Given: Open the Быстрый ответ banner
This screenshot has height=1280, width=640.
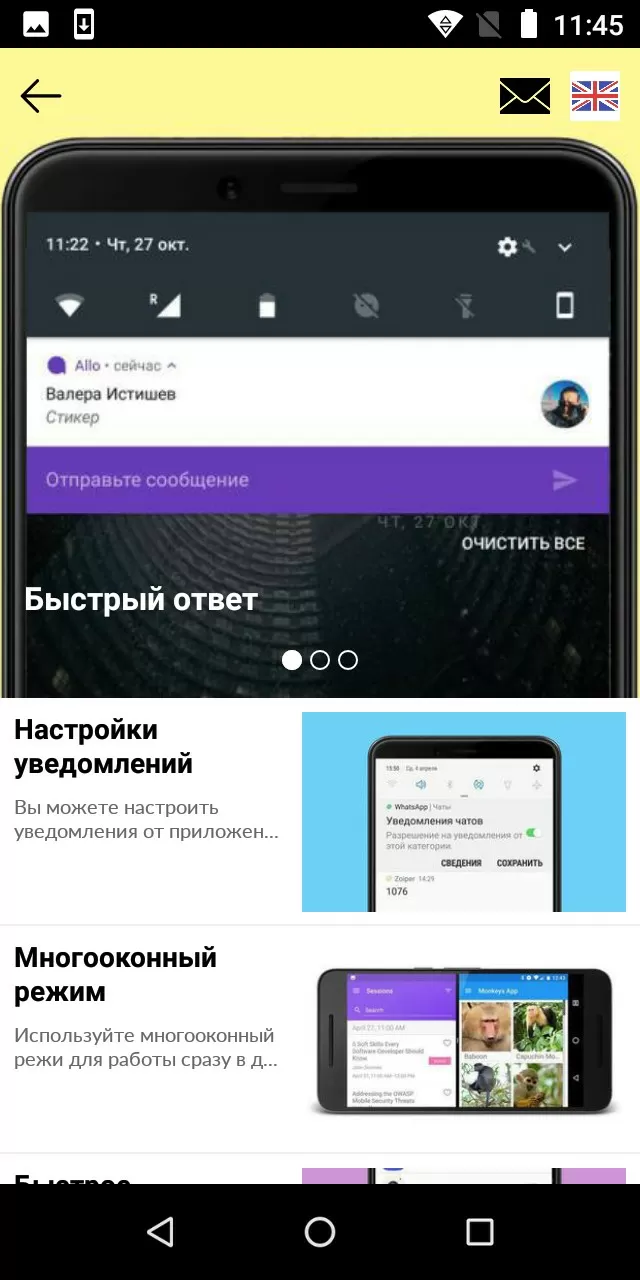Looking at the screenshot, I should pos(320,420).
